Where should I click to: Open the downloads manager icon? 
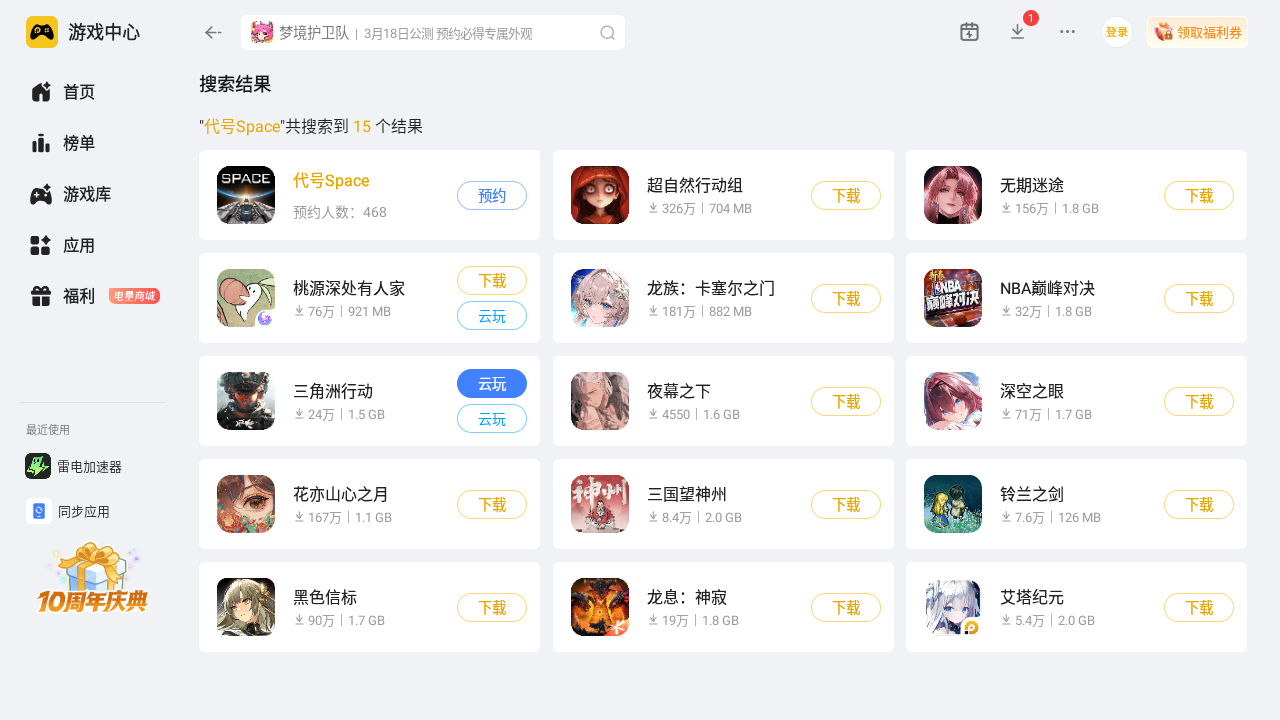1017,32
